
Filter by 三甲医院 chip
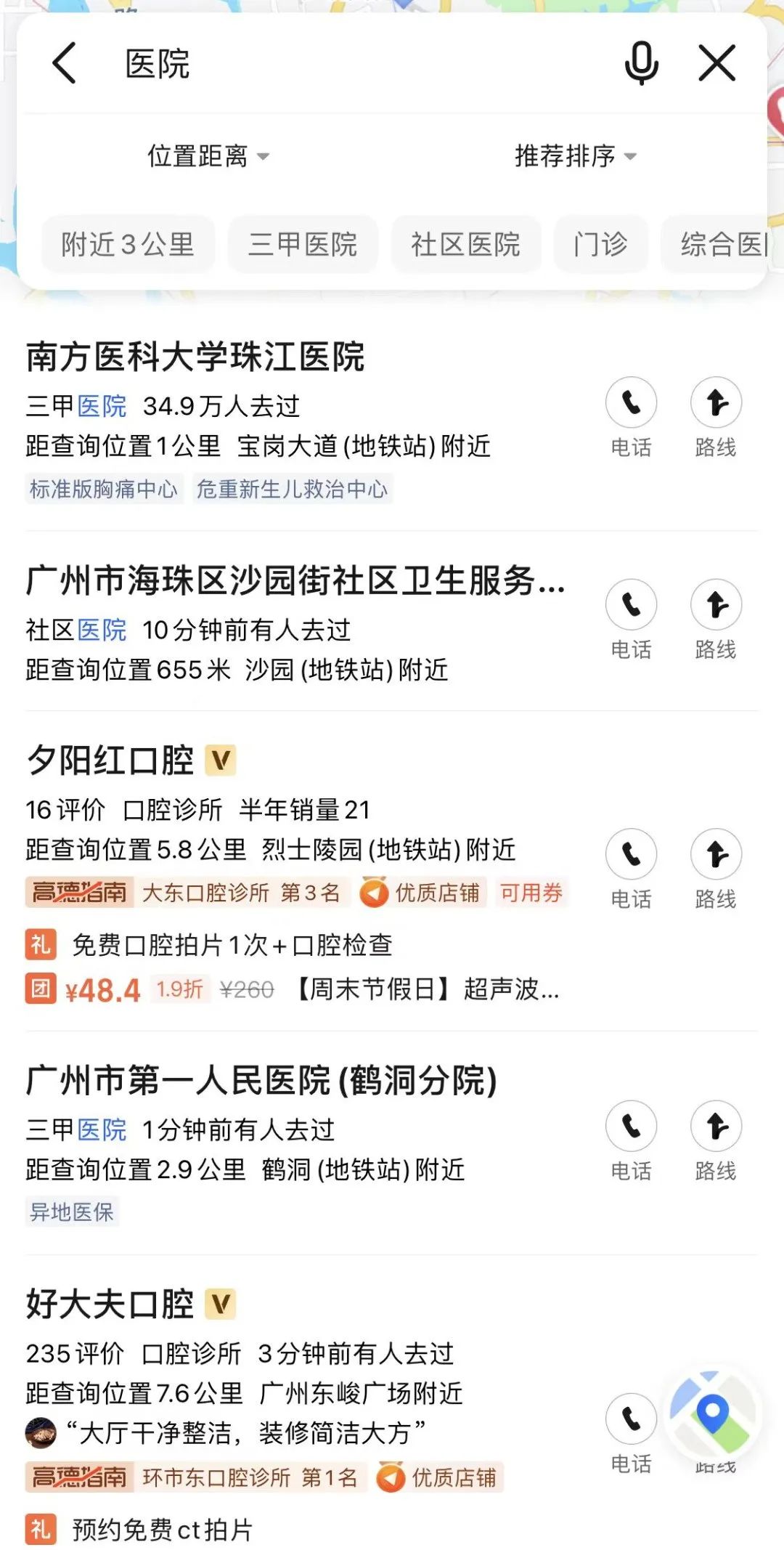(303, 244)
